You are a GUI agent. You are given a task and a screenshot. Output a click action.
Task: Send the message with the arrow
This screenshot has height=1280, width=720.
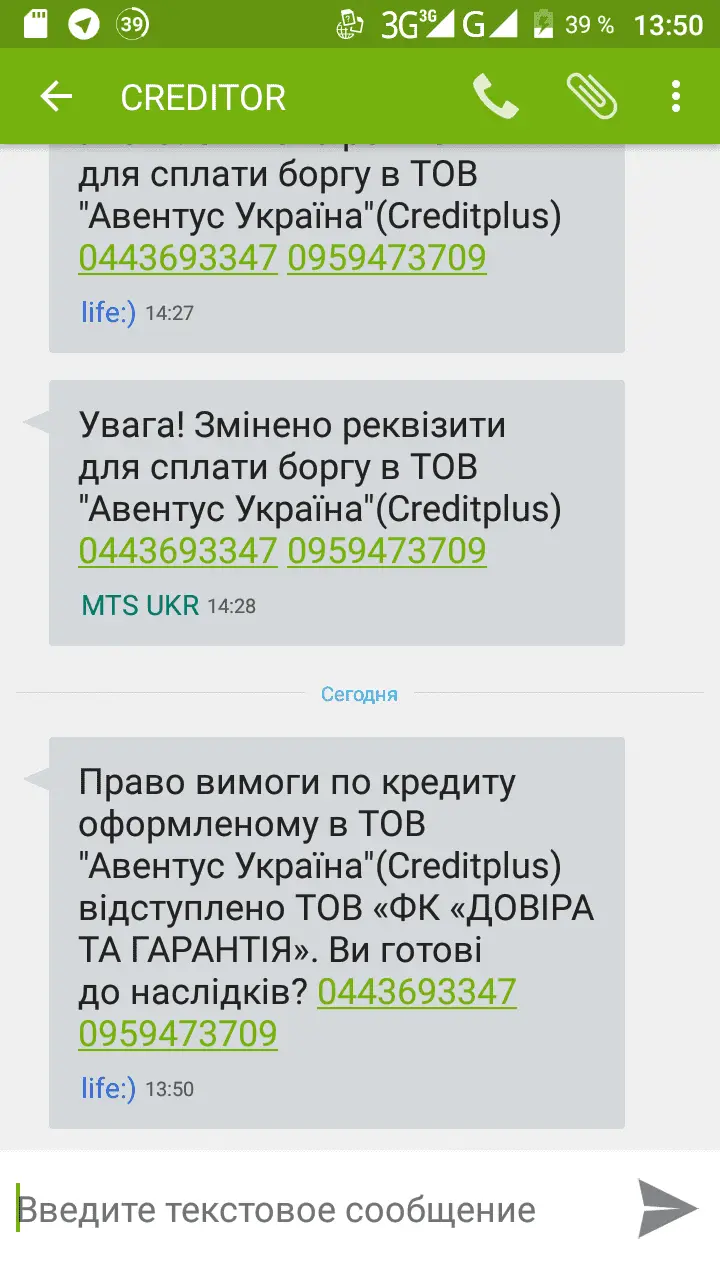coord(667,1209)
